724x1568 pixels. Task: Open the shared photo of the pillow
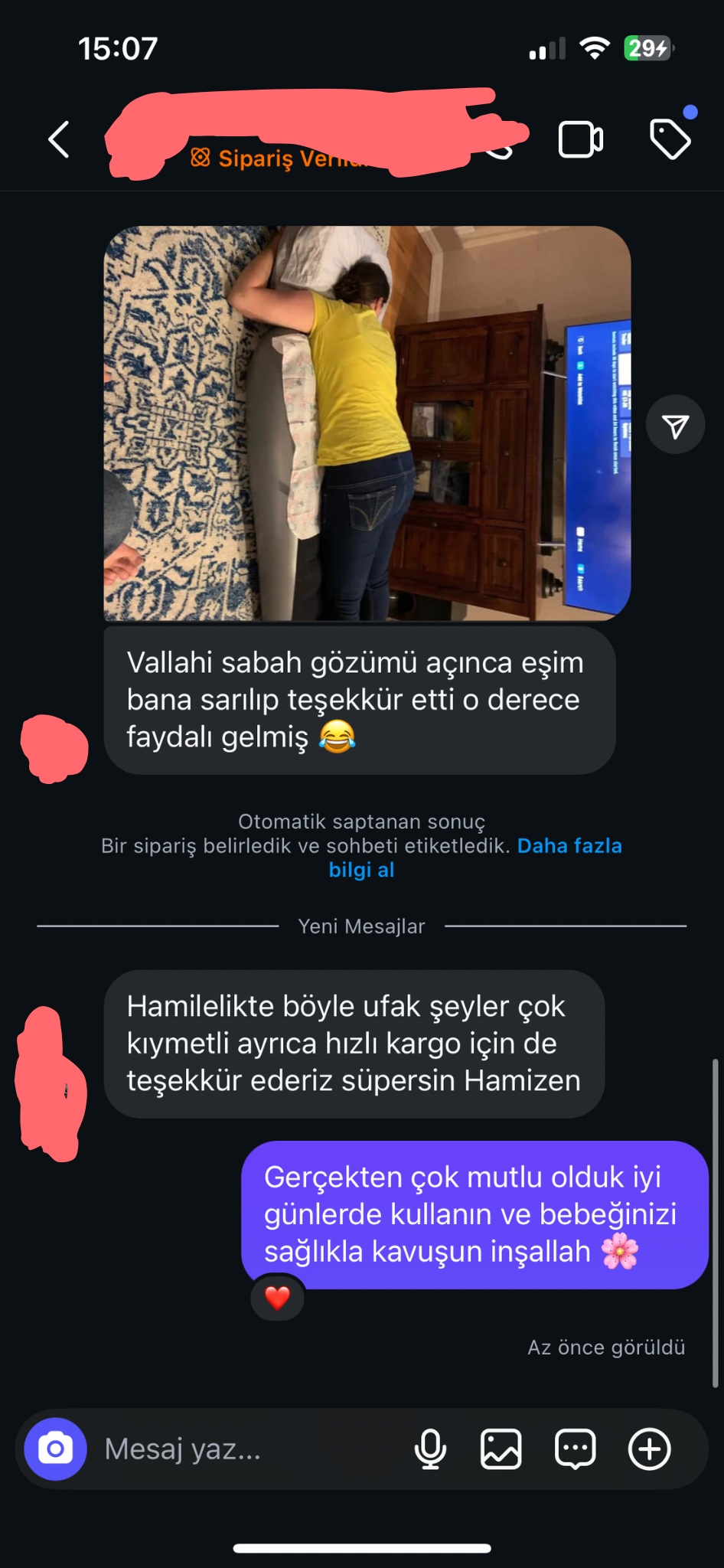click(x=367, y=423)
